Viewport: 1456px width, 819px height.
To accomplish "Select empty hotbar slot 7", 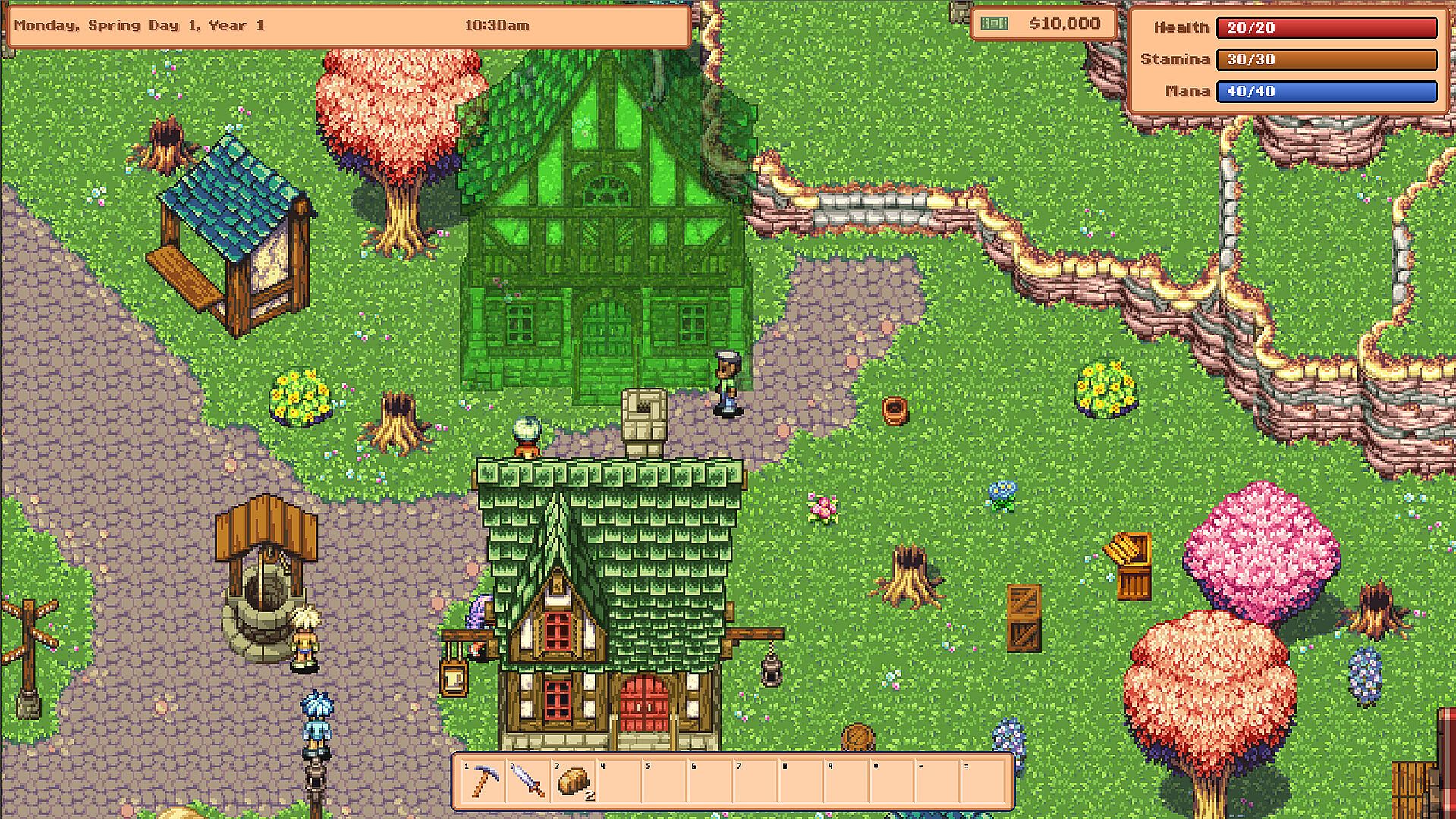I will tap(756, 781).
